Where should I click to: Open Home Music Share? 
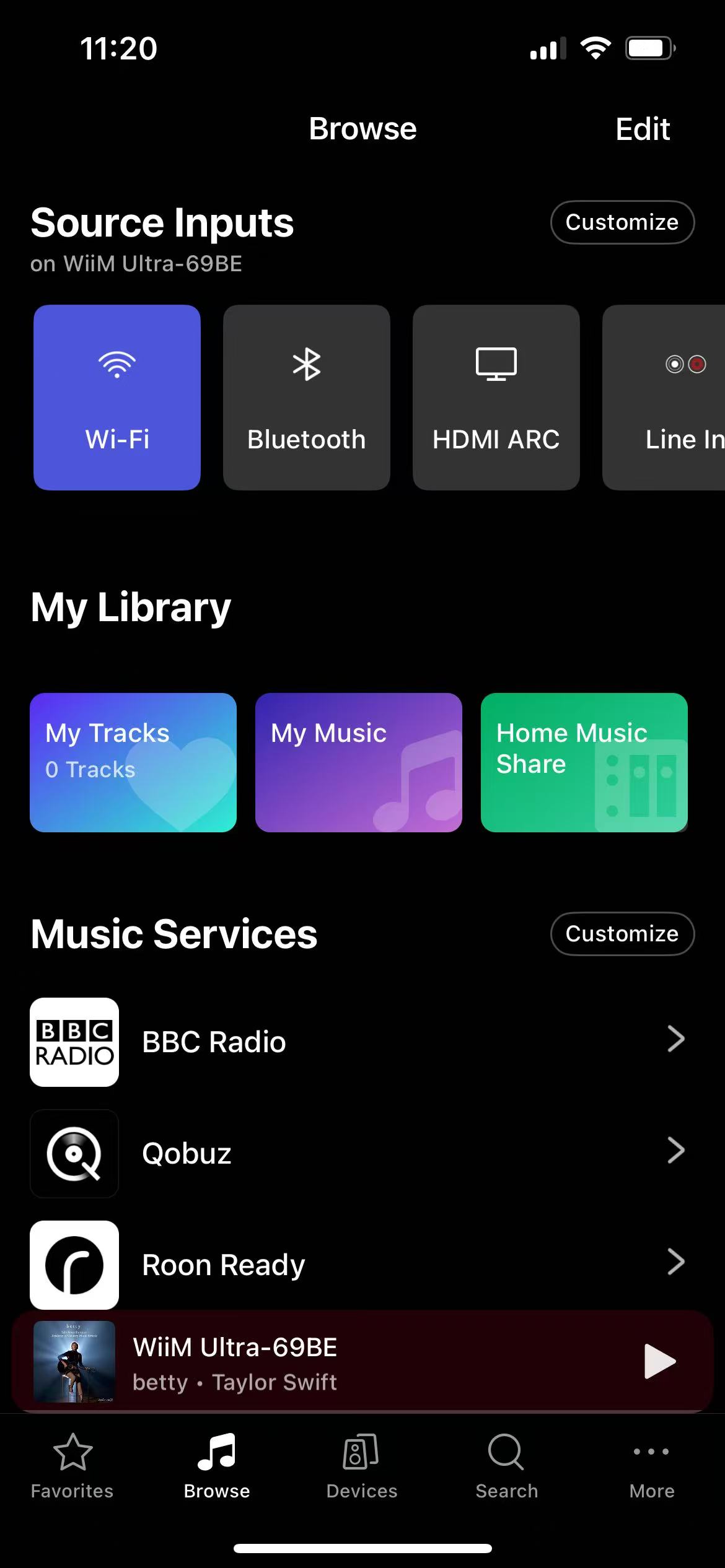[584, 762]
